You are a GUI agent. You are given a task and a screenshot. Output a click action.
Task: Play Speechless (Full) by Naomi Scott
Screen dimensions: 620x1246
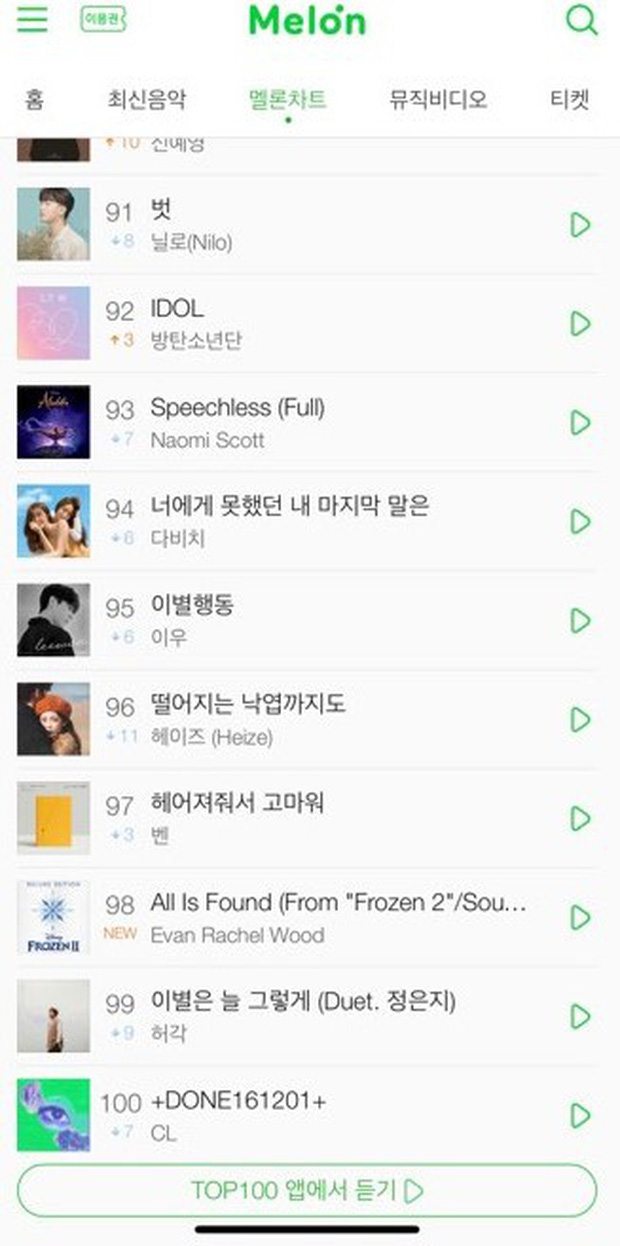[580, 423]
